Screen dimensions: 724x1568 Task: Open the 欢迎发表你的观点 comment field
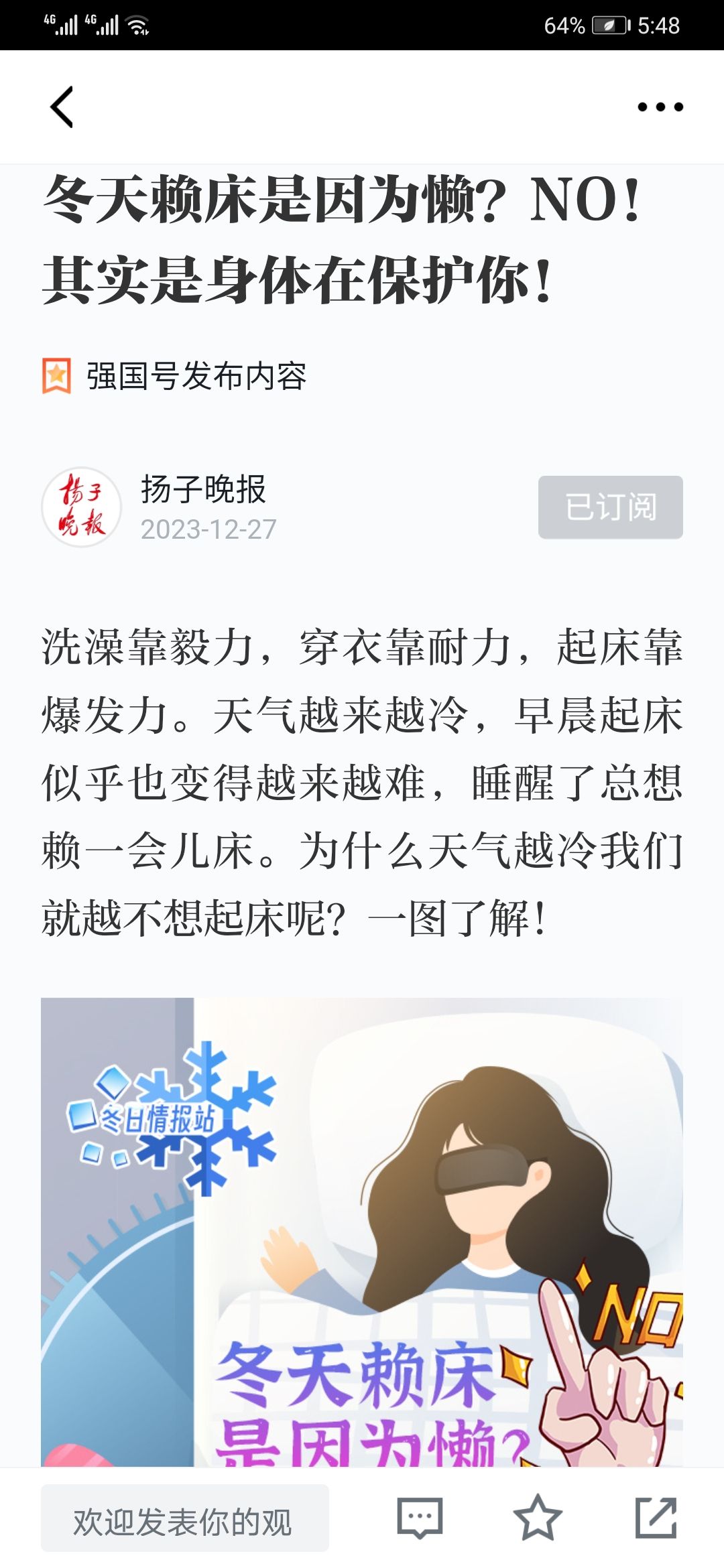click(x=184, y=1518)
